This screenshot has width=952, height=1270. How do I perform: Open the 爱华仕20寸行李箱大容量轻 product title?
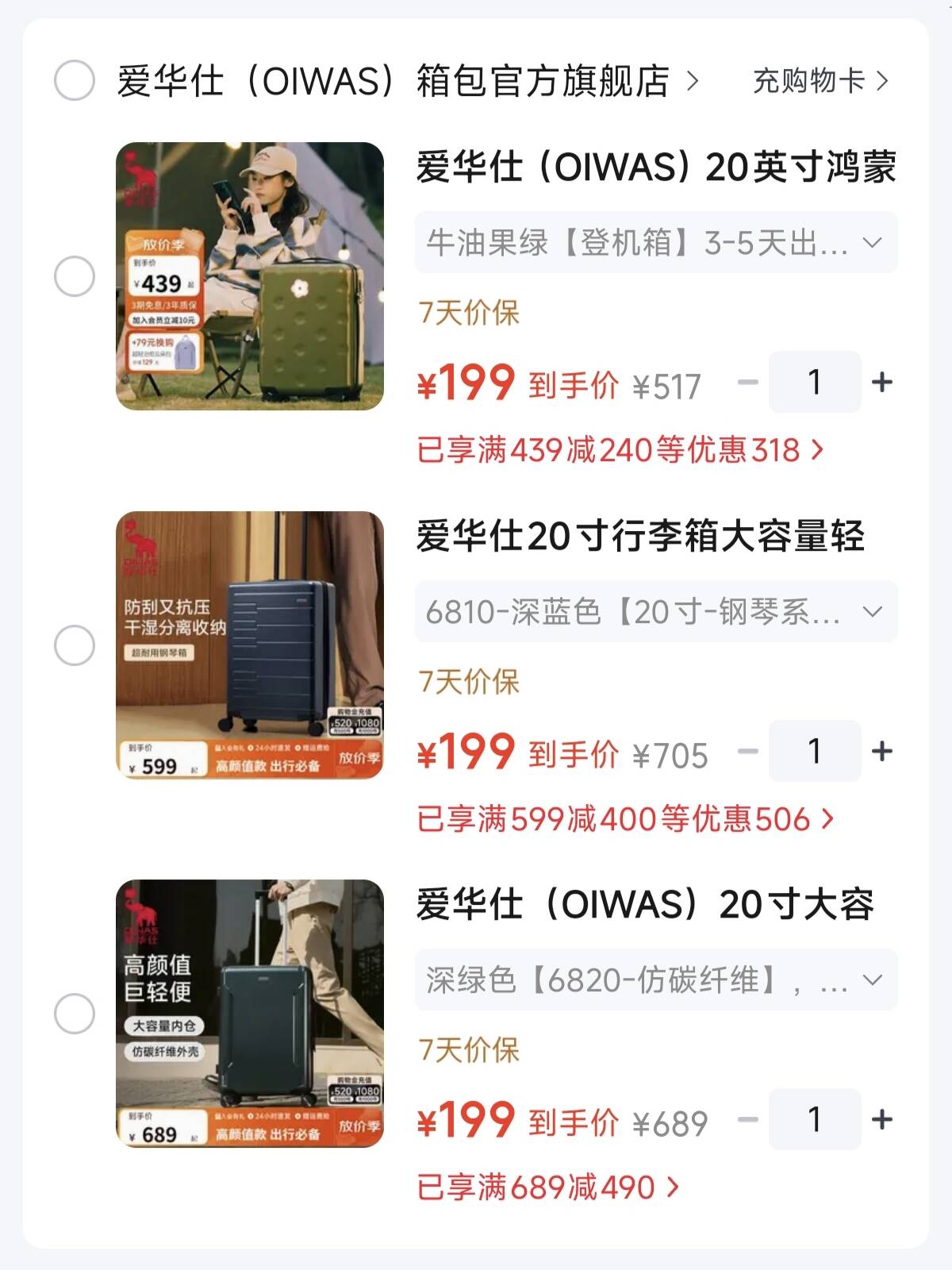tap(641, 536)
